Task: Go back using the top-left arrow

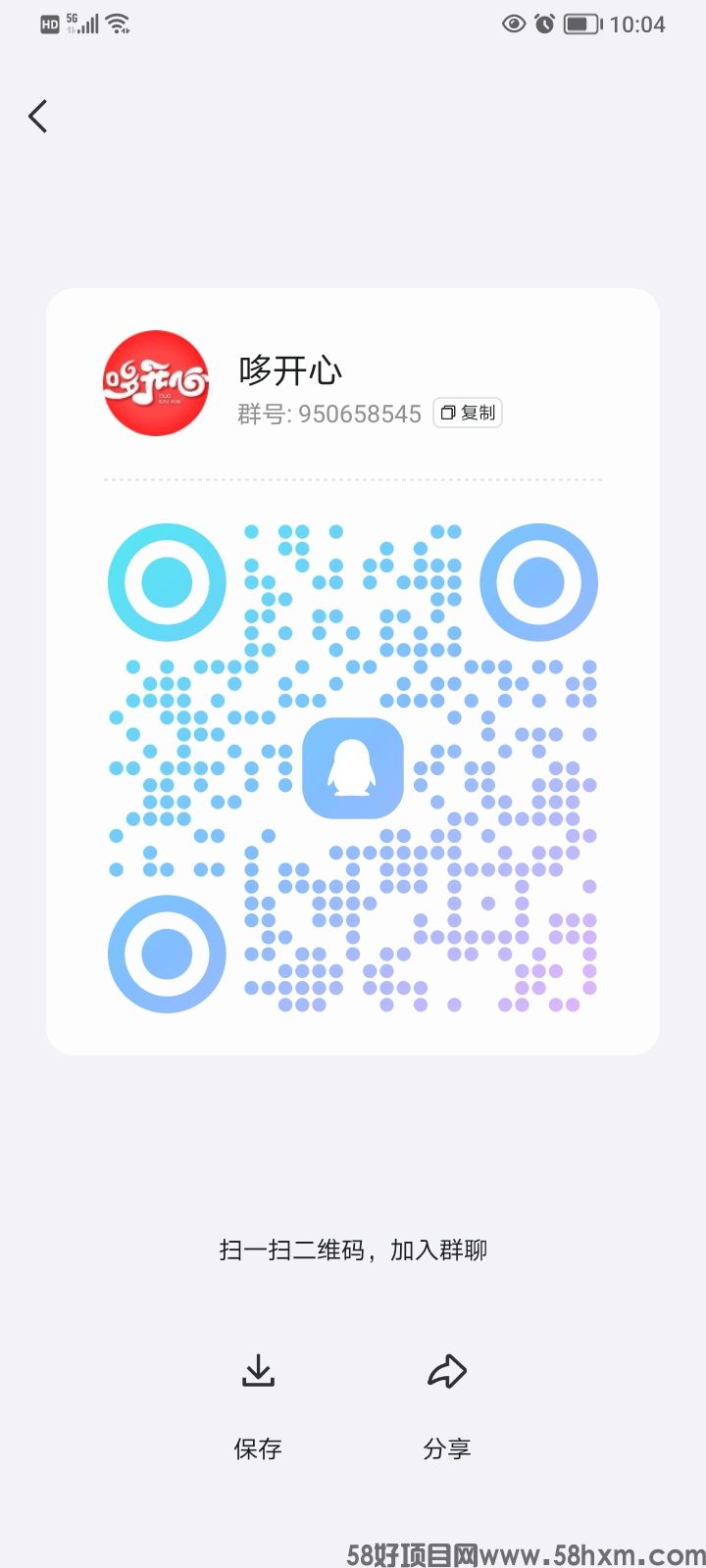Action: click(x=38, y=117)
